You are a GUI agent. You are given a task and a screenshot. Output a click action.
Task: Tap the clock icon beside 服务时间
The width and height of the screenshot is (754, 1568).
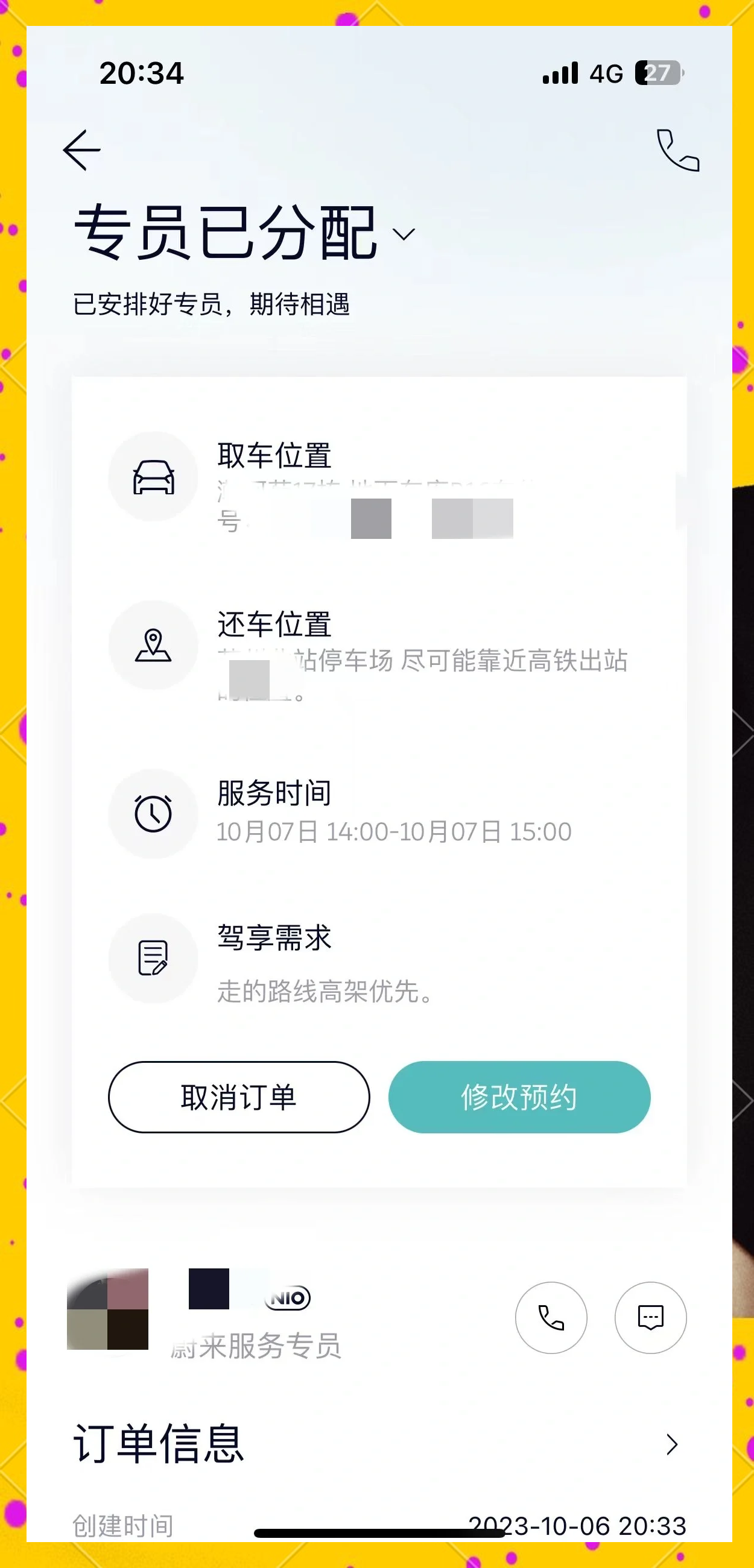coord(153,814)
